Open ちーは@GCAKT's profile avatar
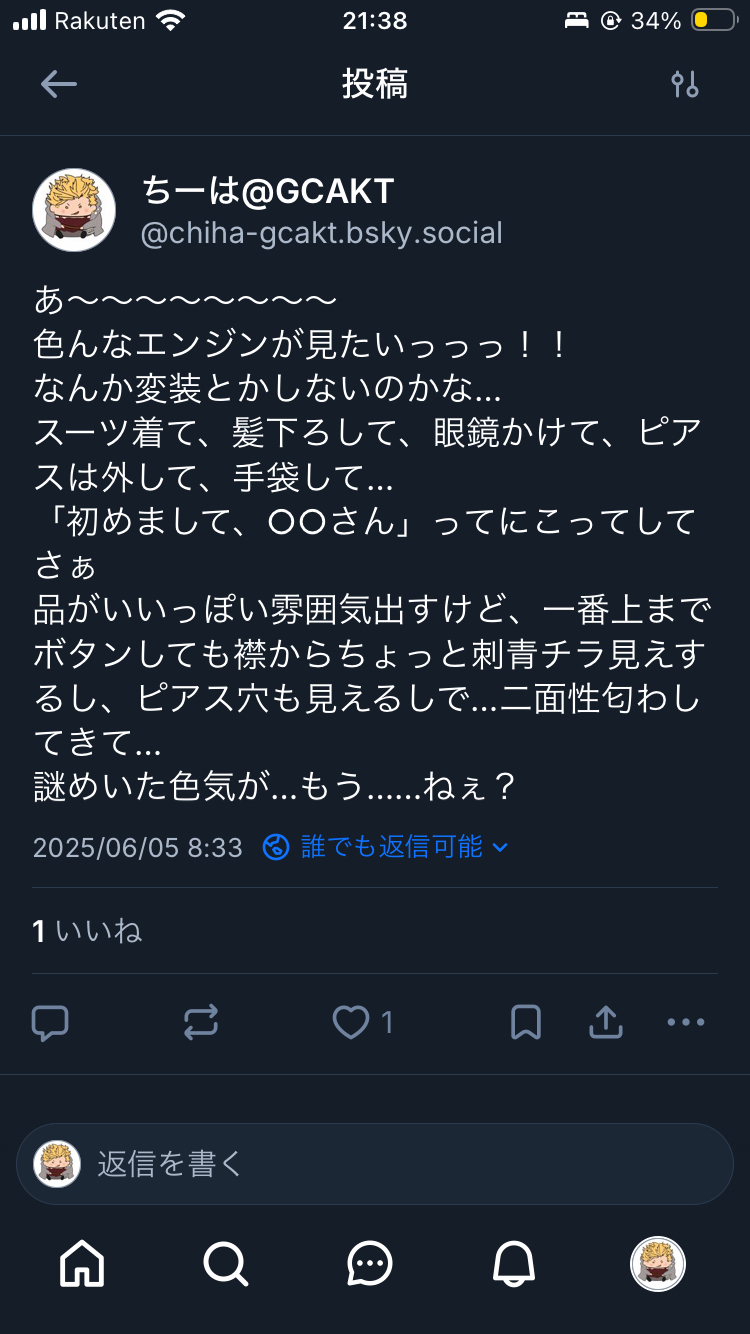Screen dimensions: 750x1334 tap(74, 210)
